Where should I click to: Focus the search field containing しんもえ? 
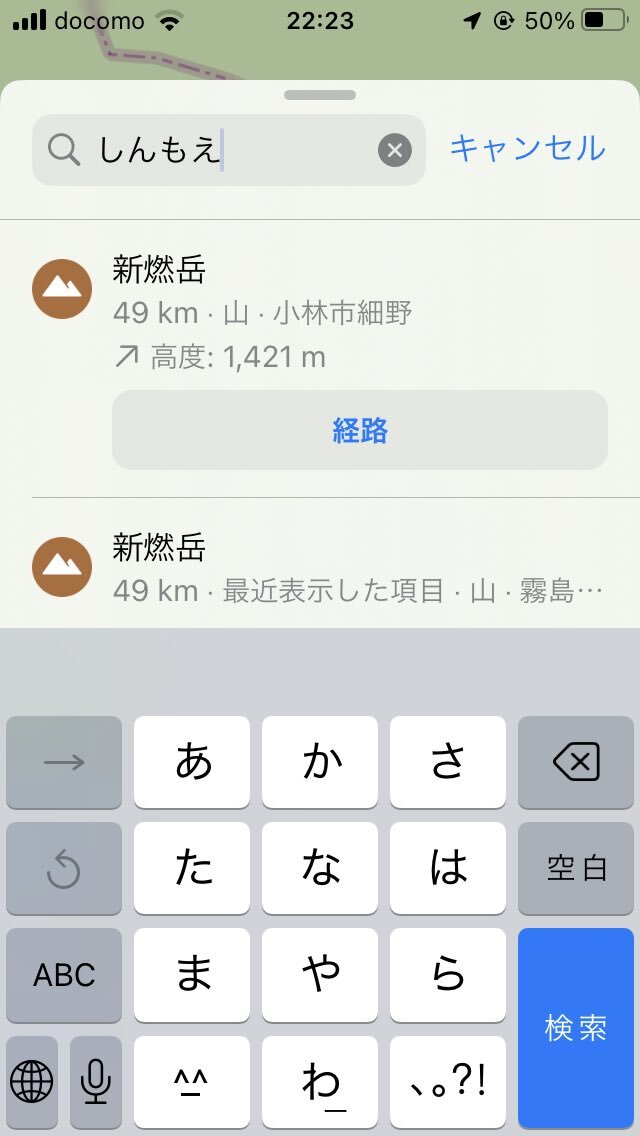(x=228, y=150)
